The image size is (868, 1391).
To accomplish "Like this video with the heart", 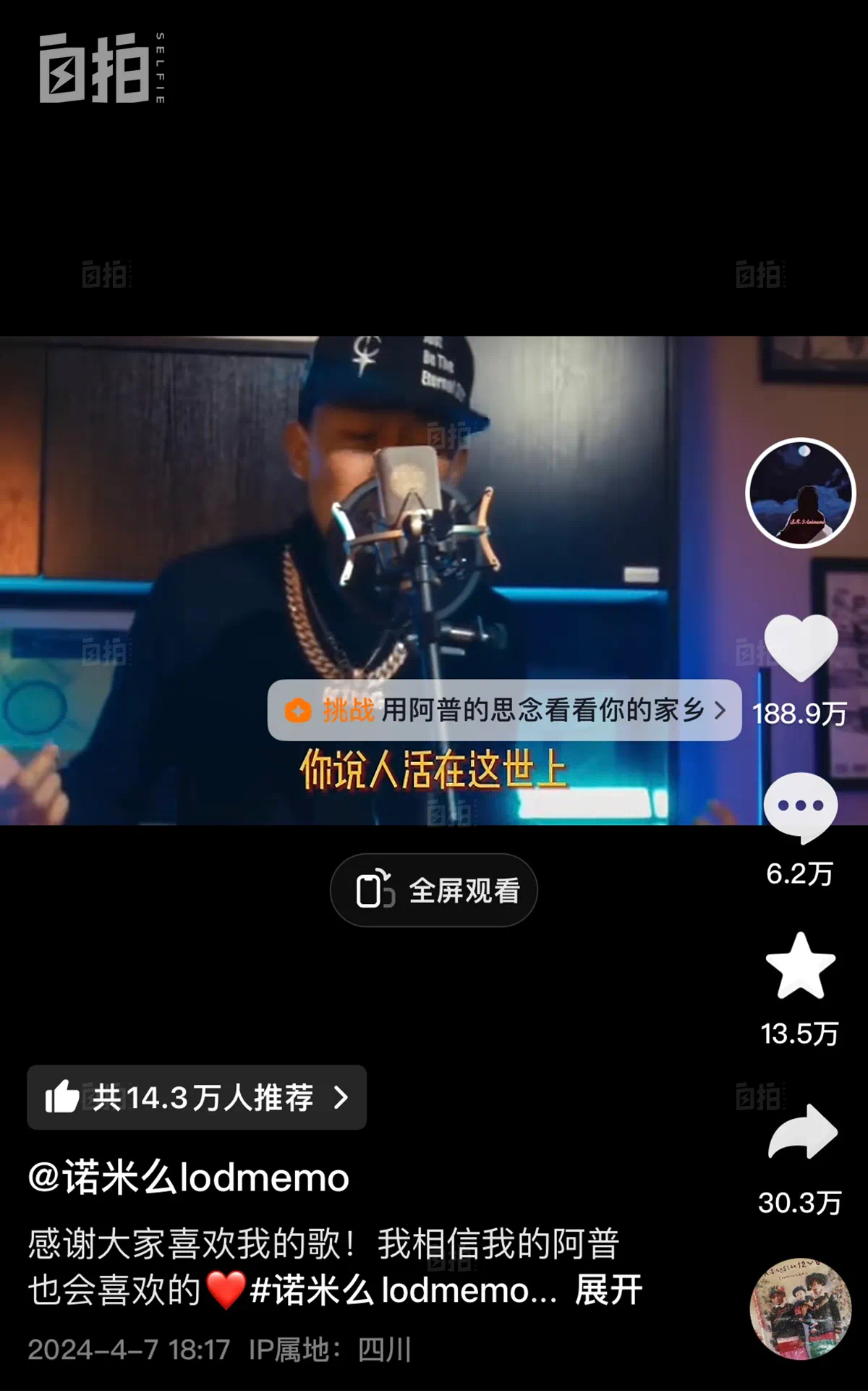I will [800, 648].
